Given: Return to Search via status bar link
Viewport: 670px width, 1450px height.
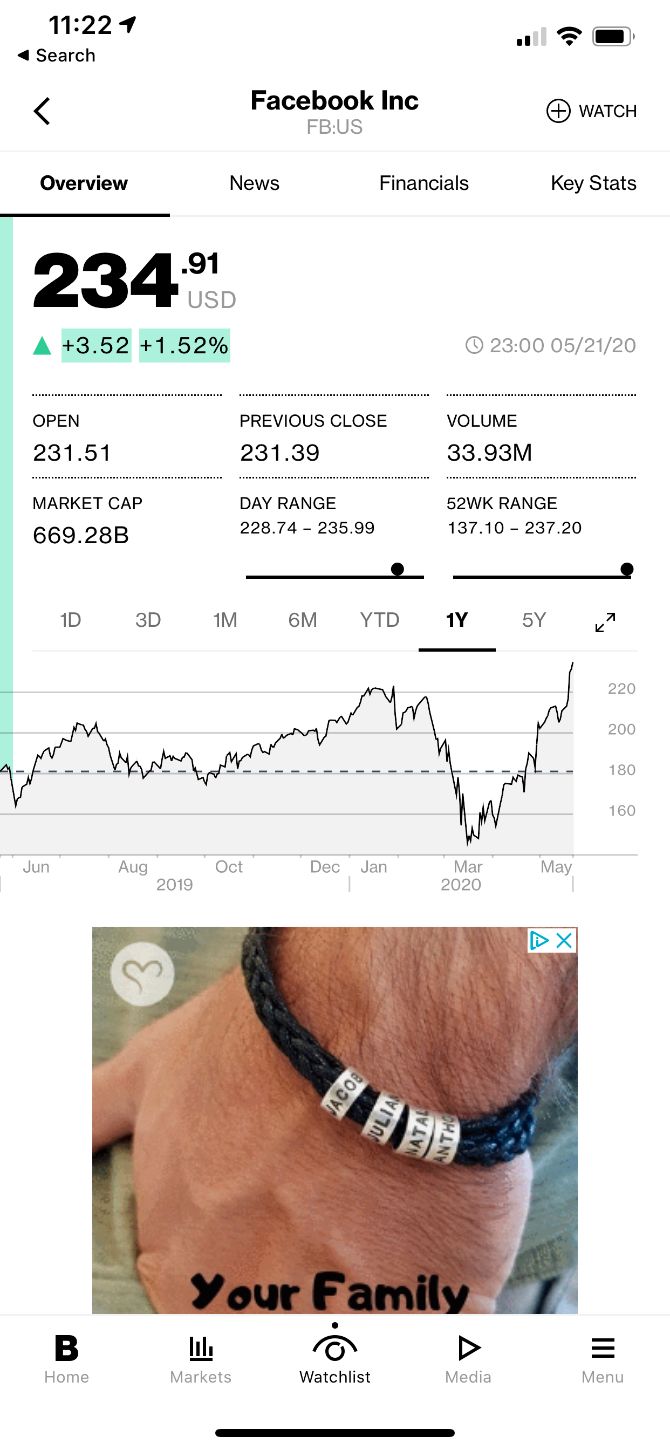Looking at the screenshot, I should 57,56.
